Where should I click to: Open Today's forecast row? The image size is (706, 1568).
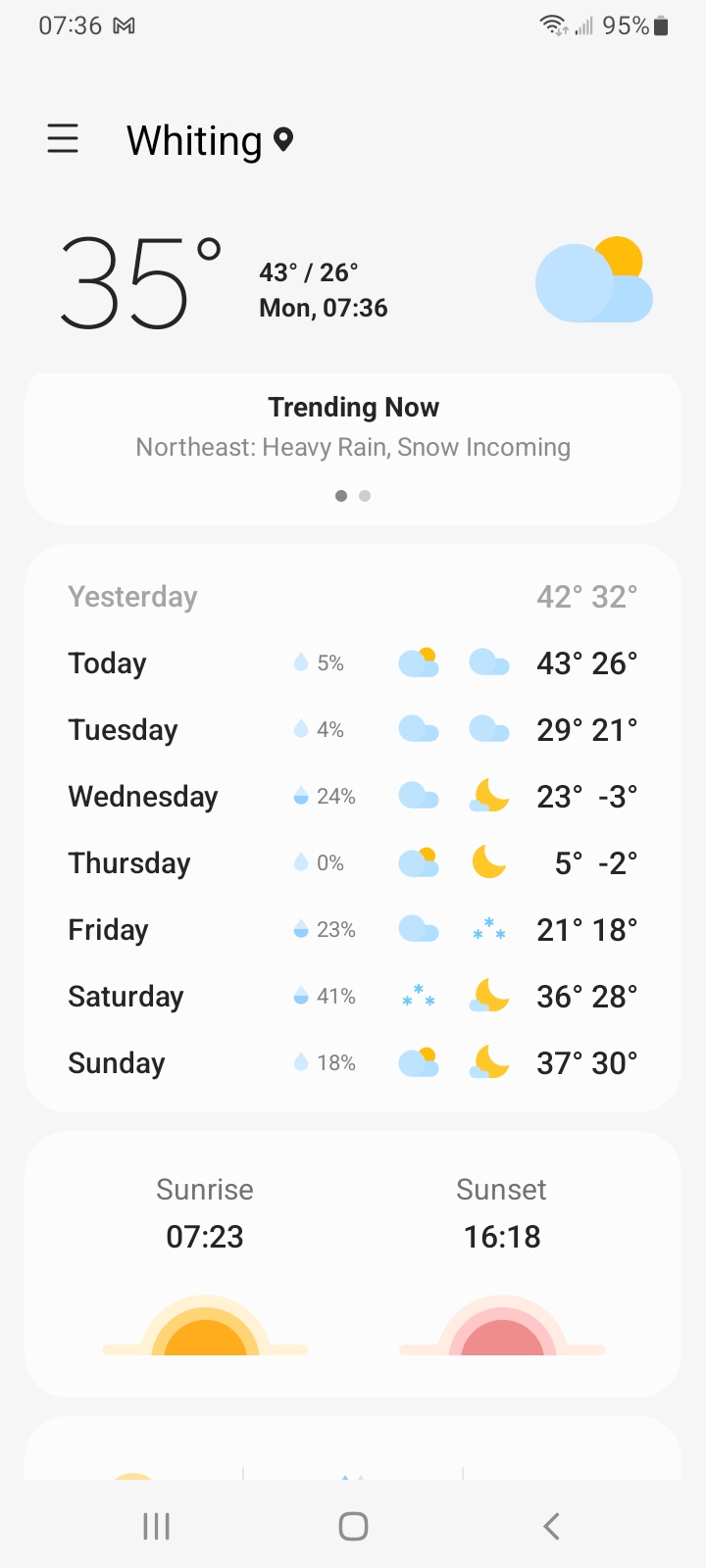(353, 663)
